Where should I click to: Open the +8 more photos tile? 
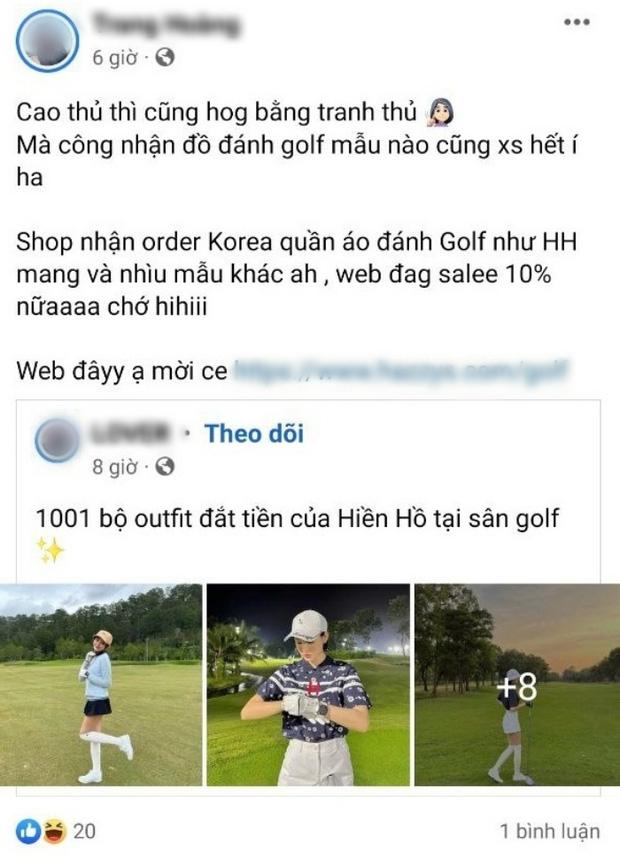point(517,685)
